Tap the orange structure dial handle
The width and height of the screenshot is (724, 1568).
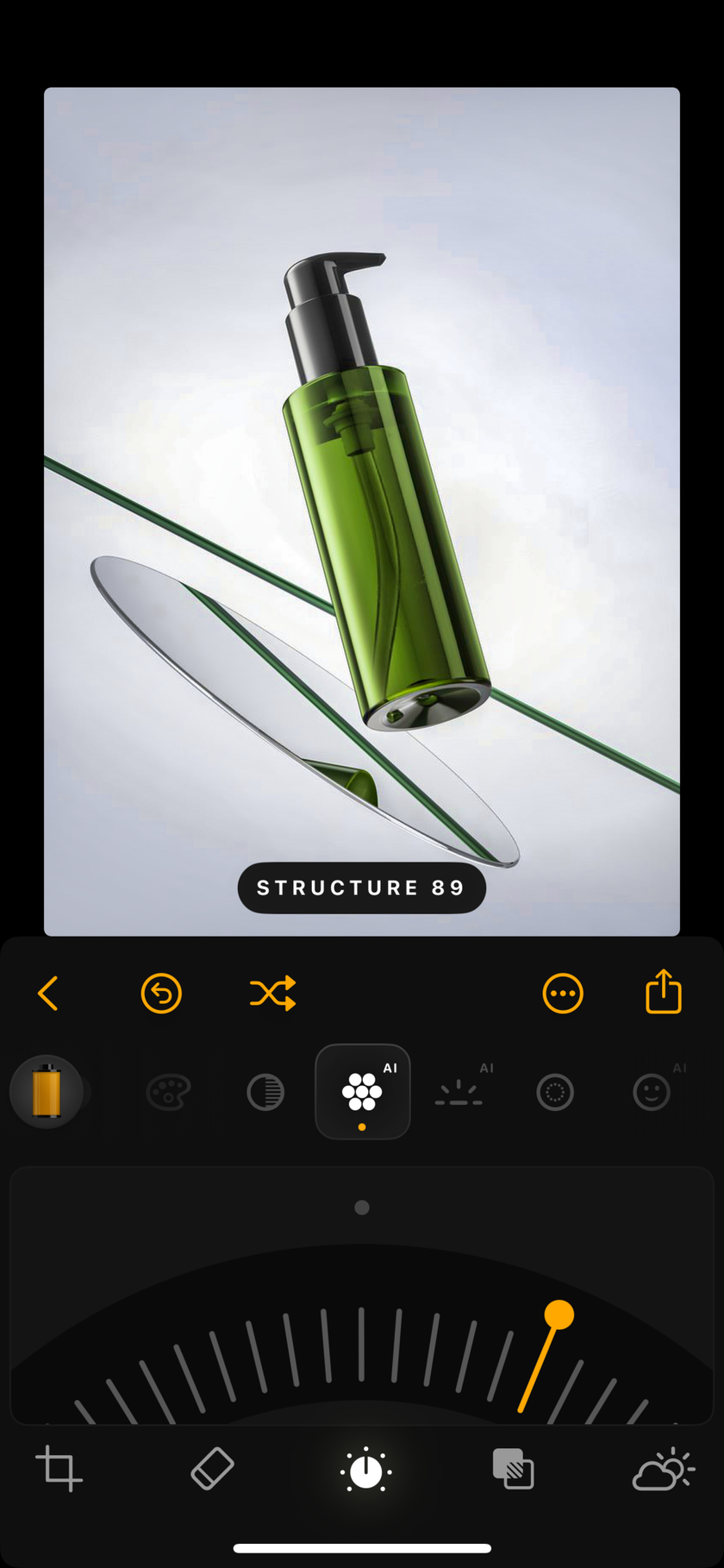pyautogui.click(x=559, y=1315)
